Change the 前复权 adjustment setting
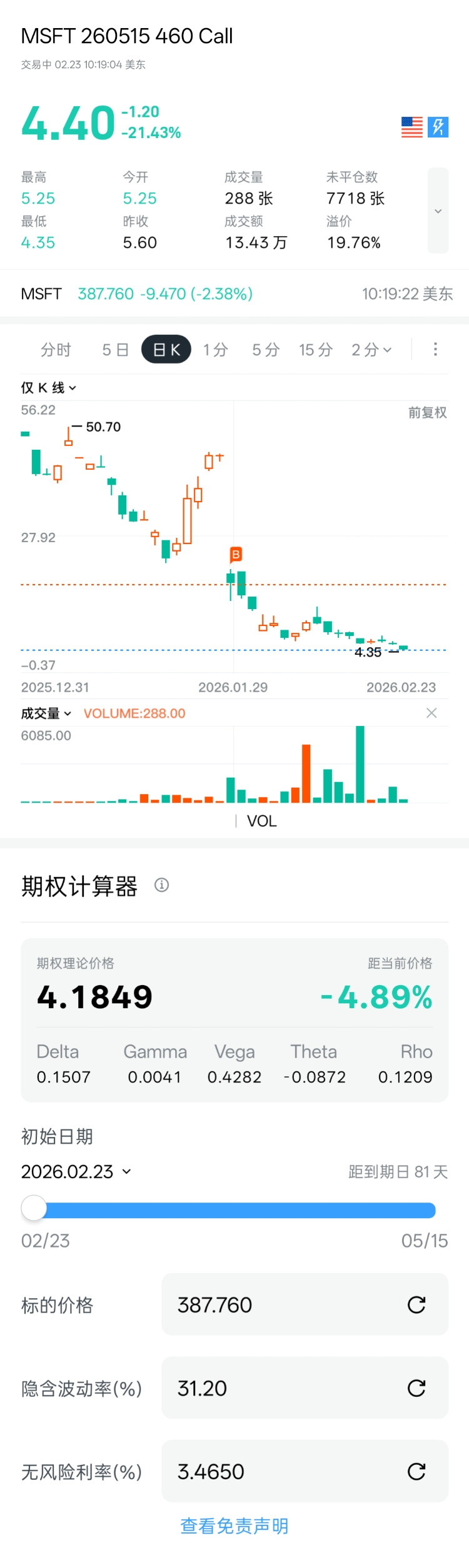469x1568 pixels. (x=427, y=412)
